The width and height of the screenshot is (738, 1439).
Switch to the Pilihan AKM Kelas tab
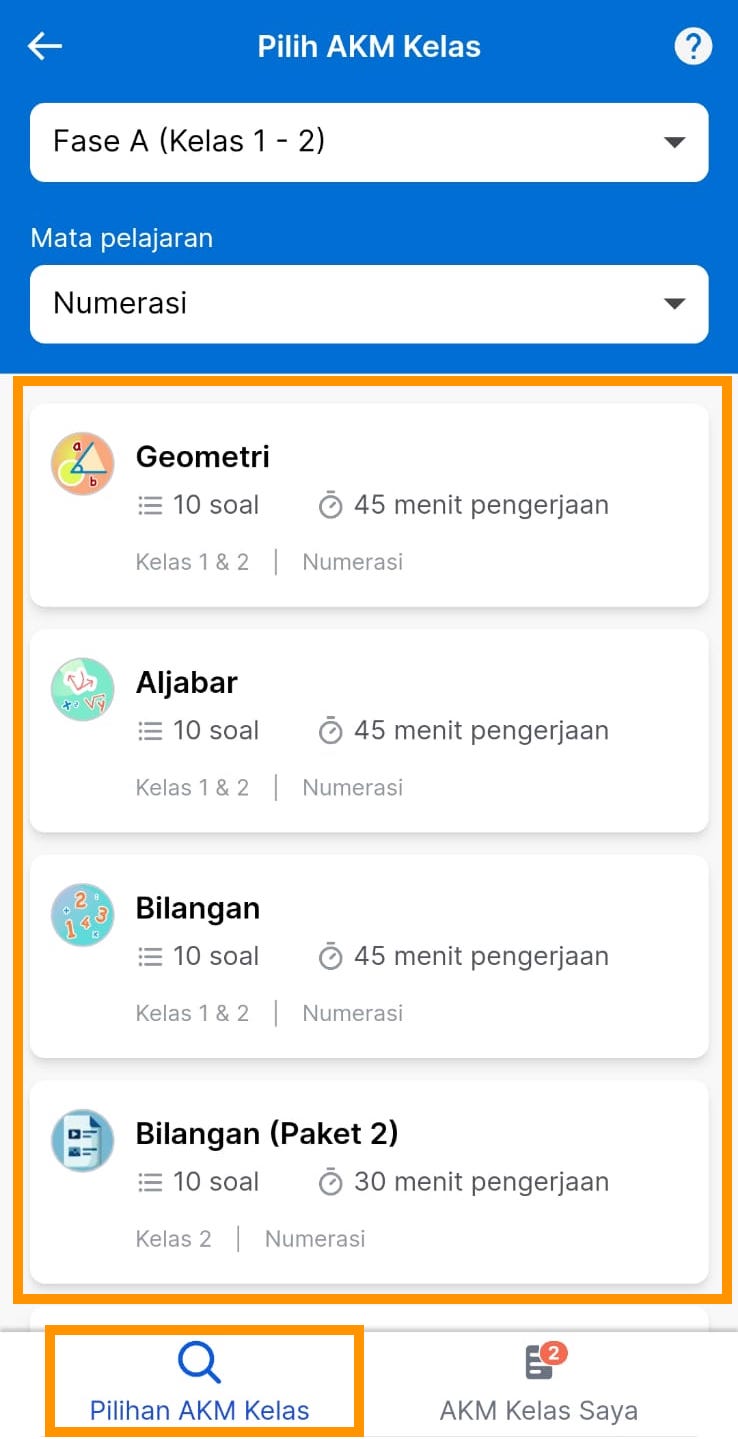tap(200, 1383)
